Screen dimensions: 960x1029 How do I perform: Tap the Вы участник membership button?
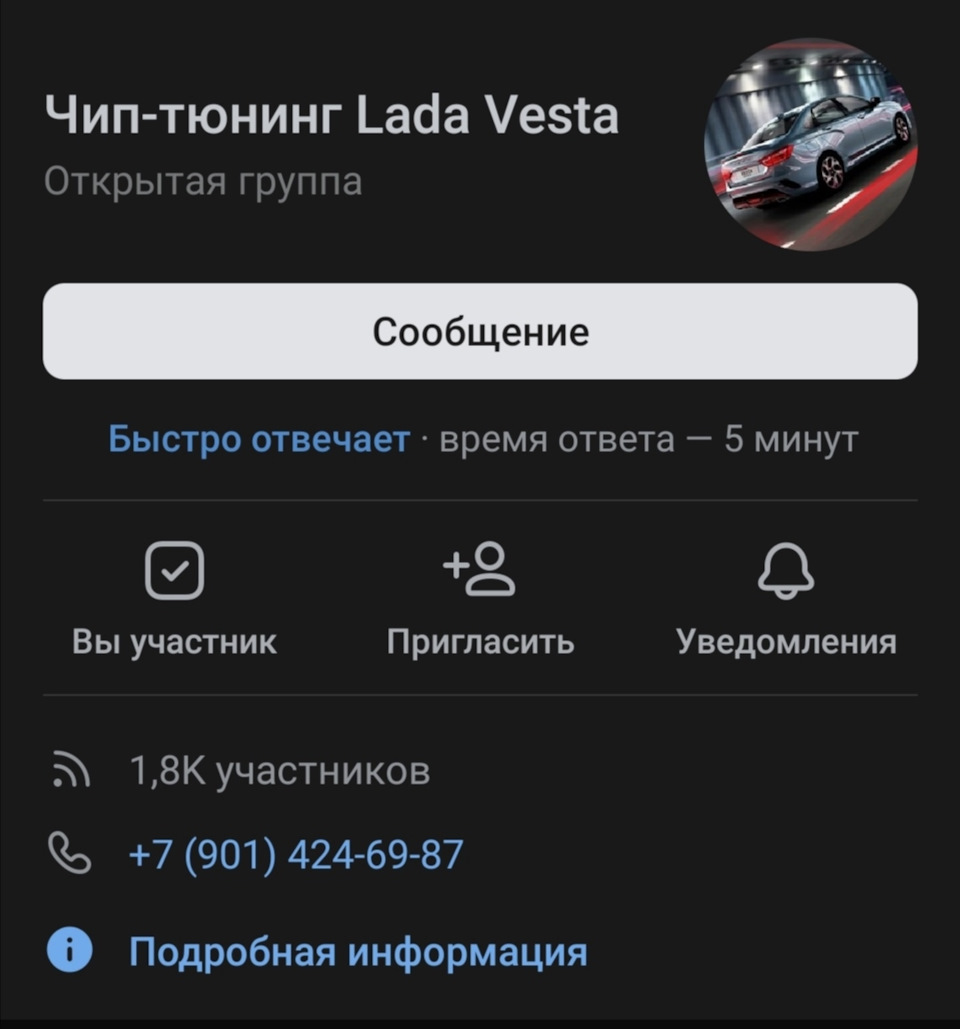[175, 598]
